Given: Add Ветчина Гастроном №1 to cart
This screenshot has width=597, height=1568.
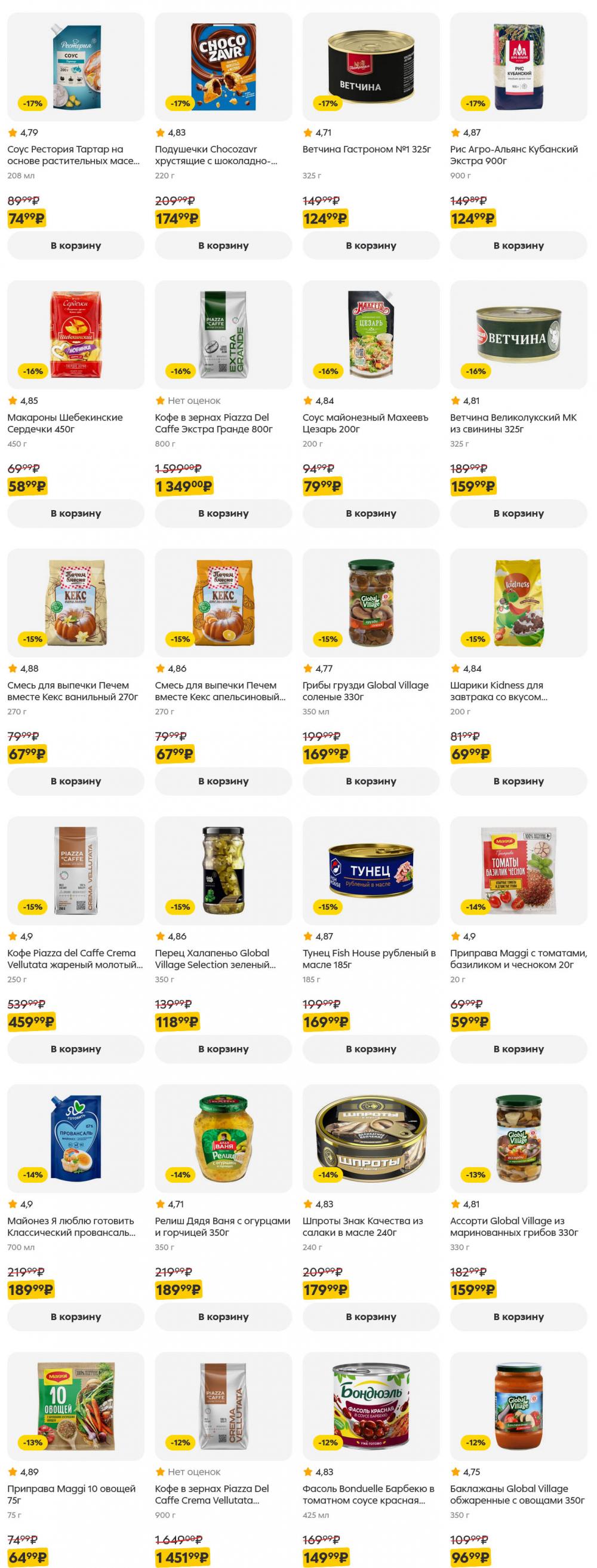Looking at the screenshot, I should 371,246.
